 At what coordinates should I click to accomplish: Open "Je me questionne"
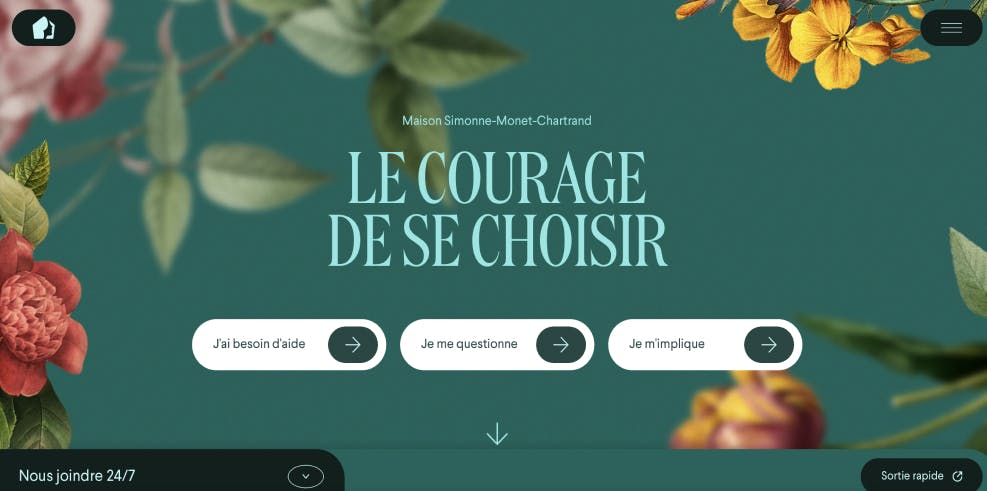click(496, 345)
